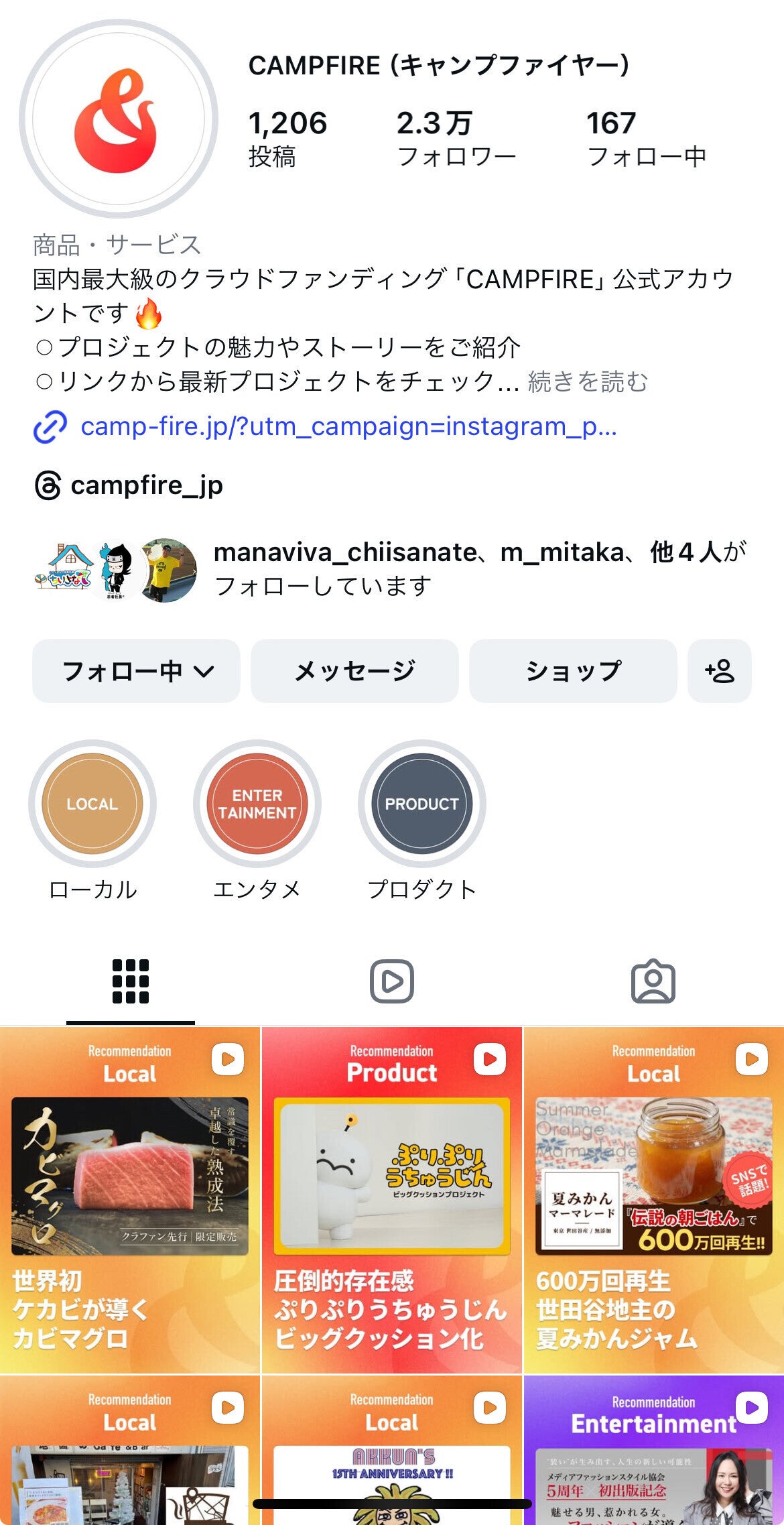Select the posts grid tab
This screenshot has height=1525, width=784.
pyautogui.click(x=131, y=982)
